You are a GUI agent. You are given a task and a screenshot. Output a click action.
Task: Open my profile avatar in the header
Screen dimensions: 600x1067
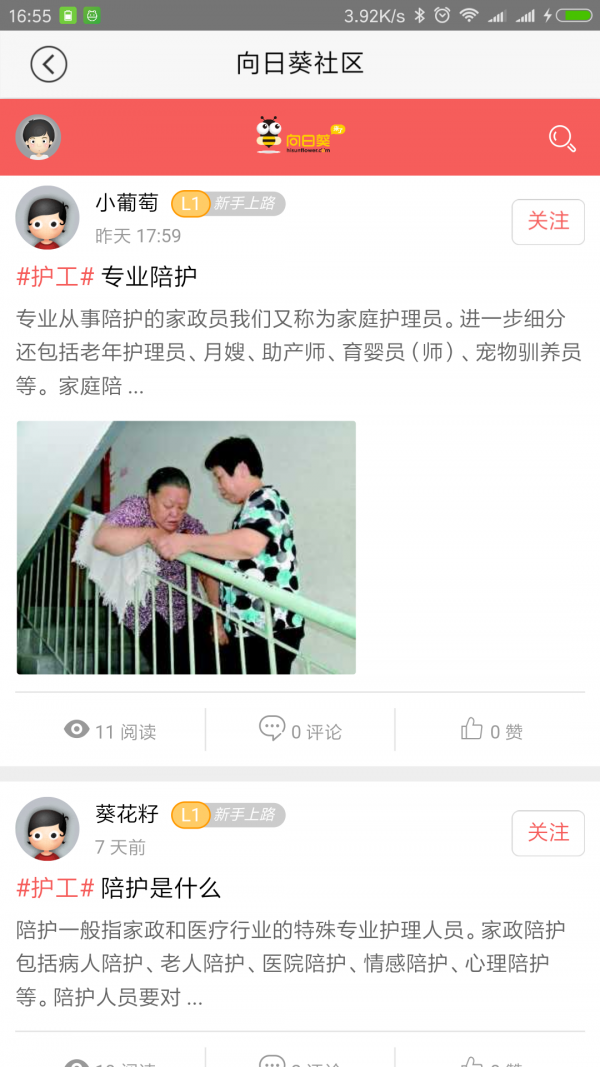coord(38,138)
